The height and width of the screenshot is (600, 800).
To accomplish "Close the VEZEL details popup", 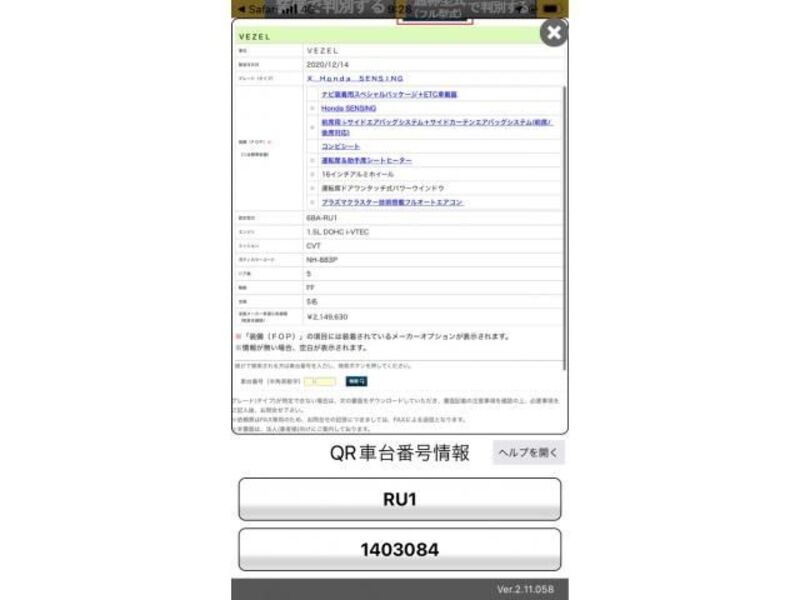I will (x=553, y=33).
